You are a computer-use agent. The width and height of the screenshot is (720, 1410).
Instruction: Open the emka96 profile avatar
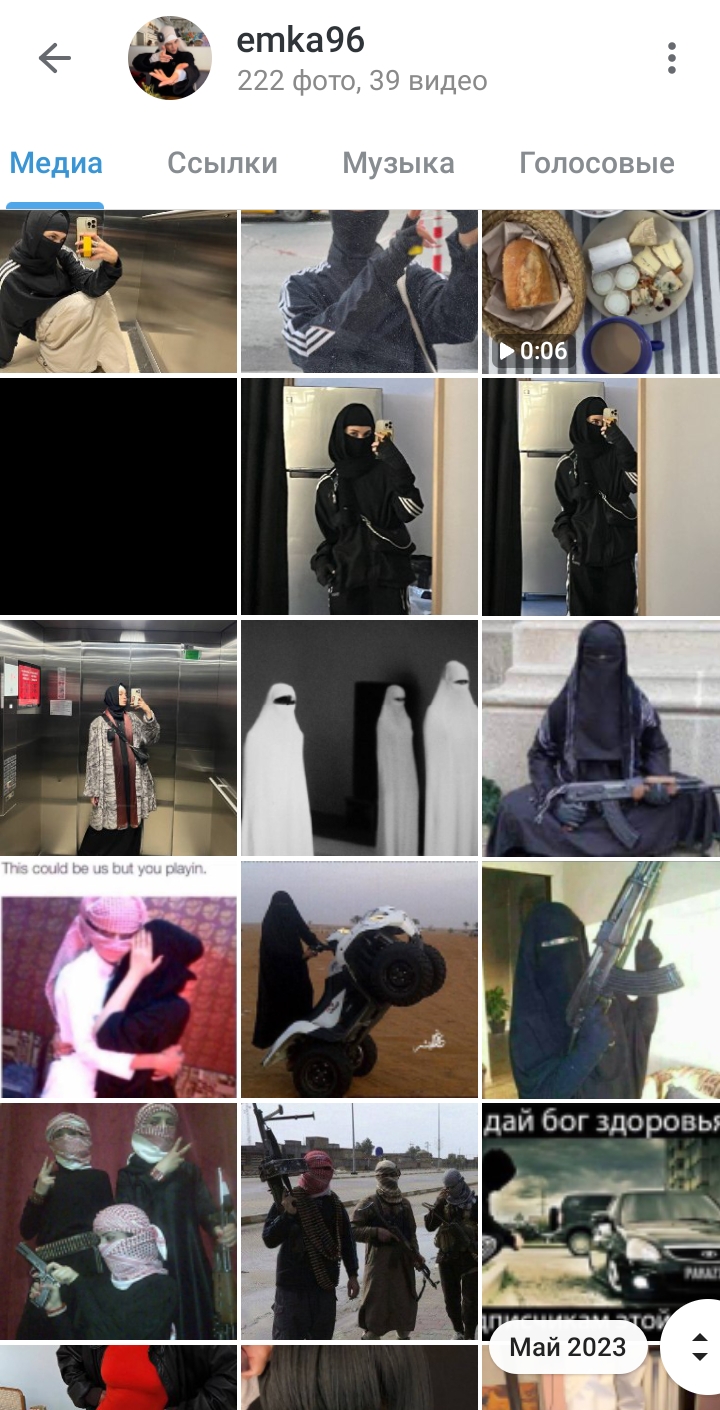pos(170,58)
